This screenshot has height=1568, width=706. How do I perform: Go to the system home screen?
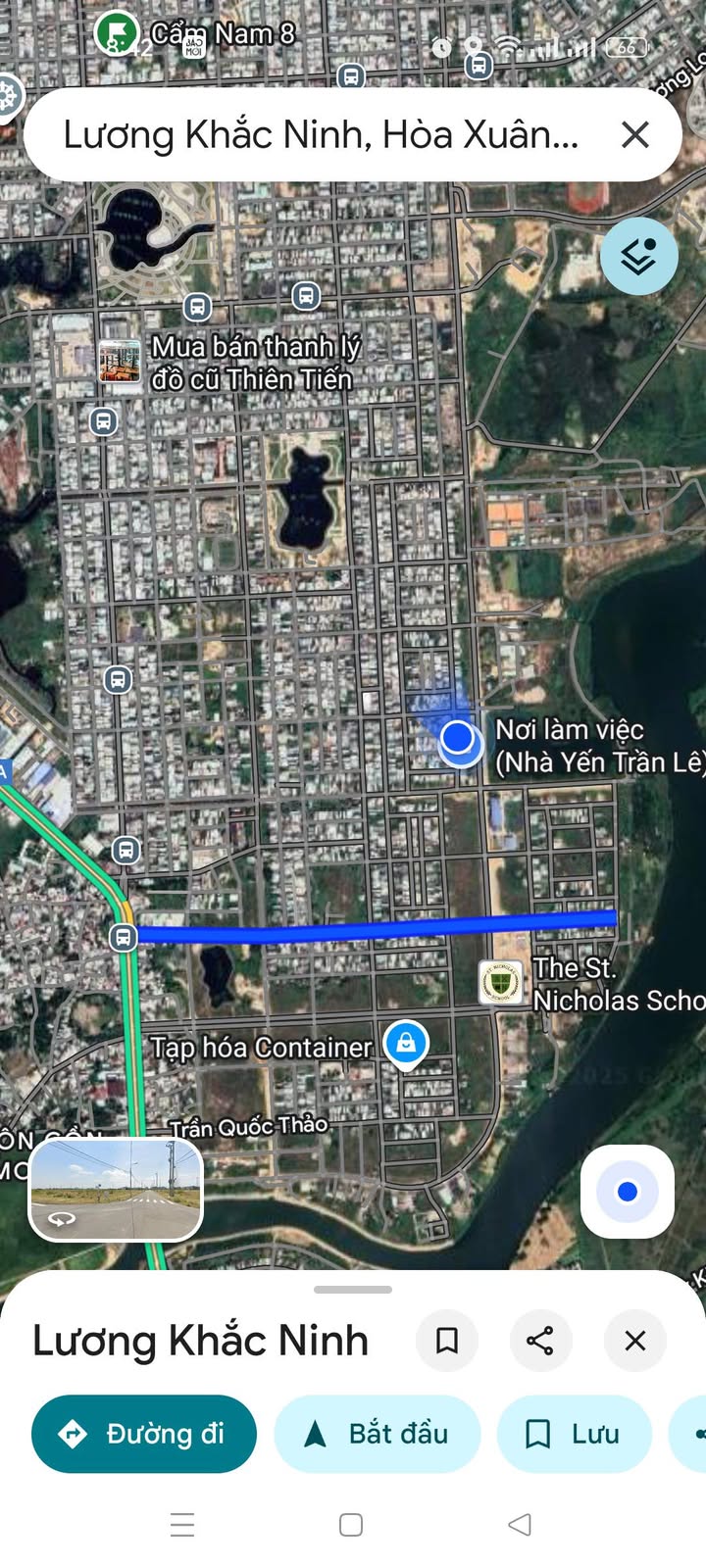click(x=351, y=1525)
